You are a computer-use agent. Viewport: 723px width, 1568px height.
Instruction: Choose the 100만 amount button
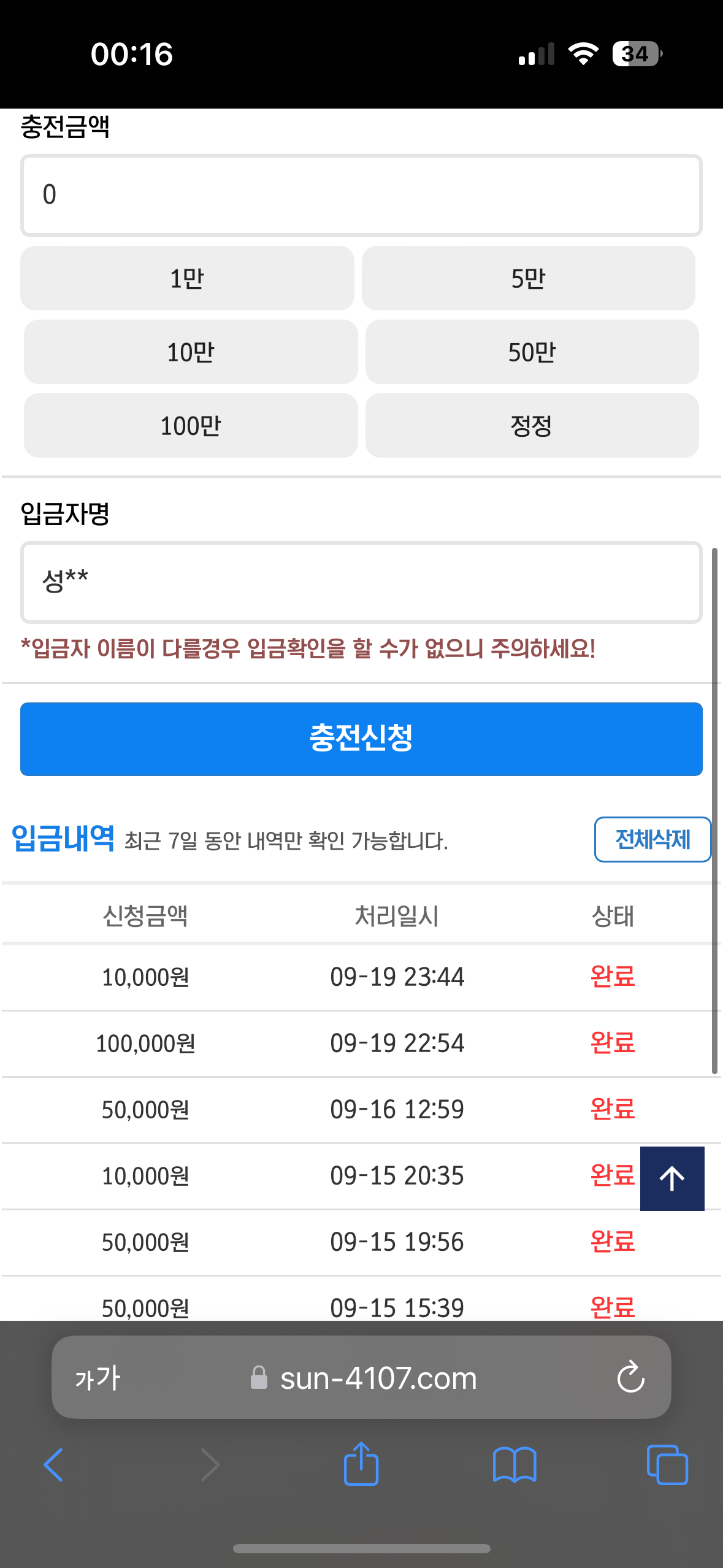pos(191,426)
